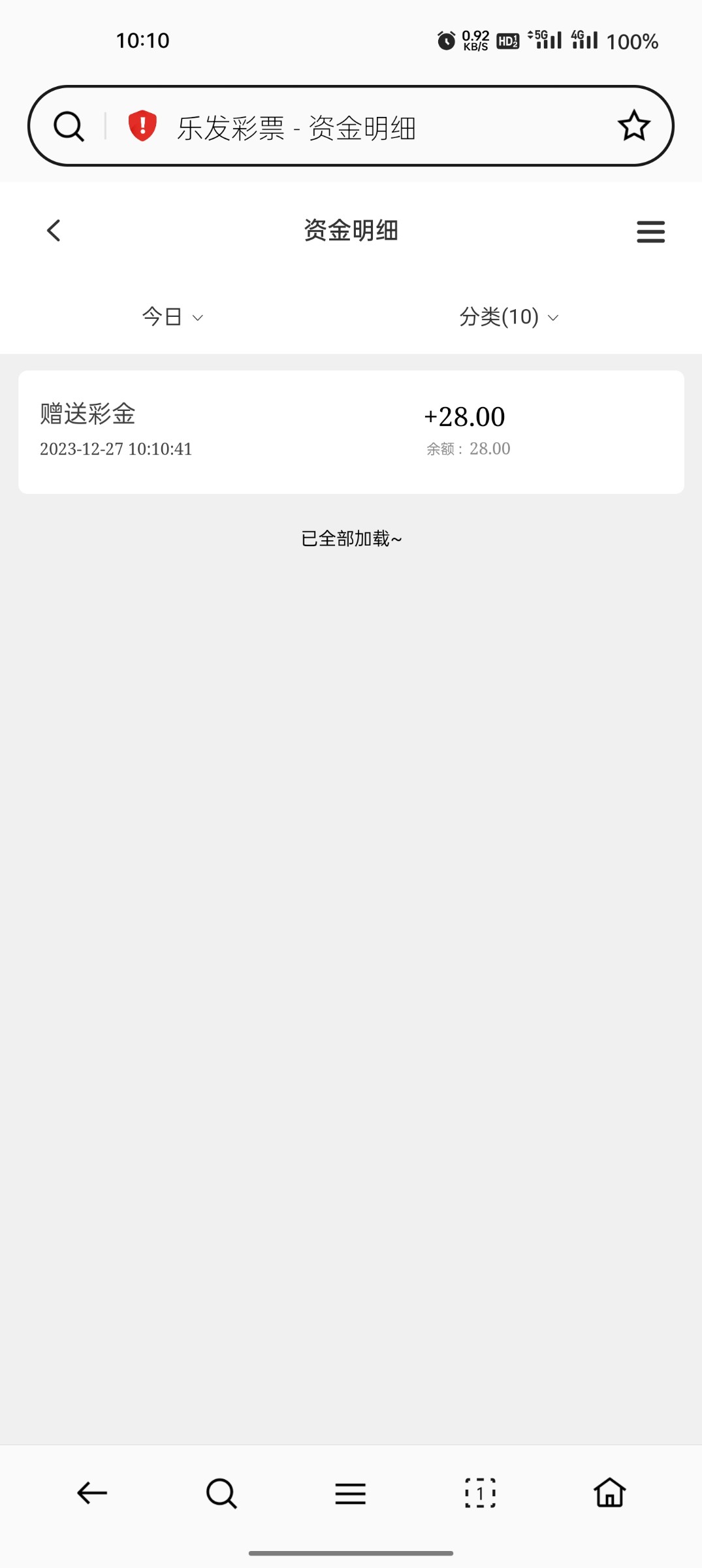
Task: Open the hamburger menu beside 资金明细
Action: click(x=650, y=232)
